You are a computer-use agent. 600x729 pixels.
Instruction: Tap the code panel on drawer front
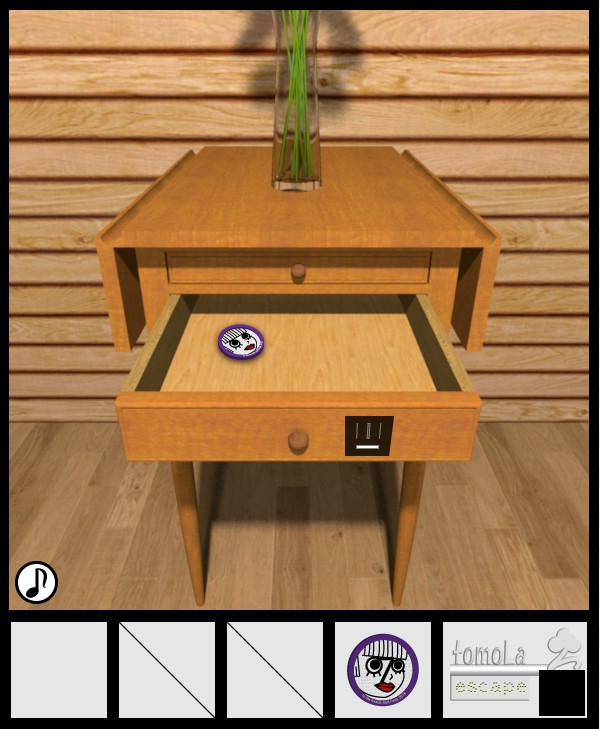pyautogui.click(x=369, y=436)
